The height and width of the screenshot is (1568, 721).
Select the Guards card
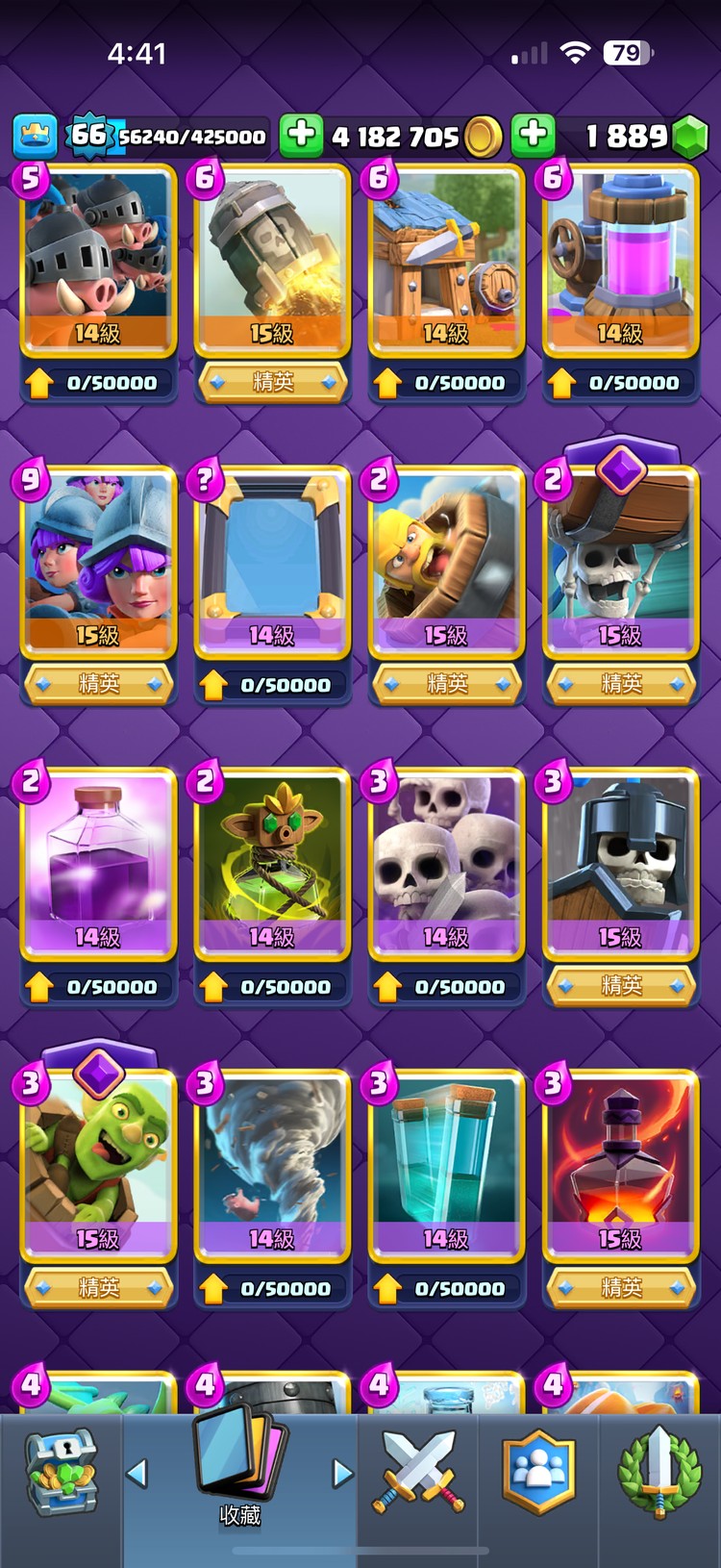coord(620,864)
